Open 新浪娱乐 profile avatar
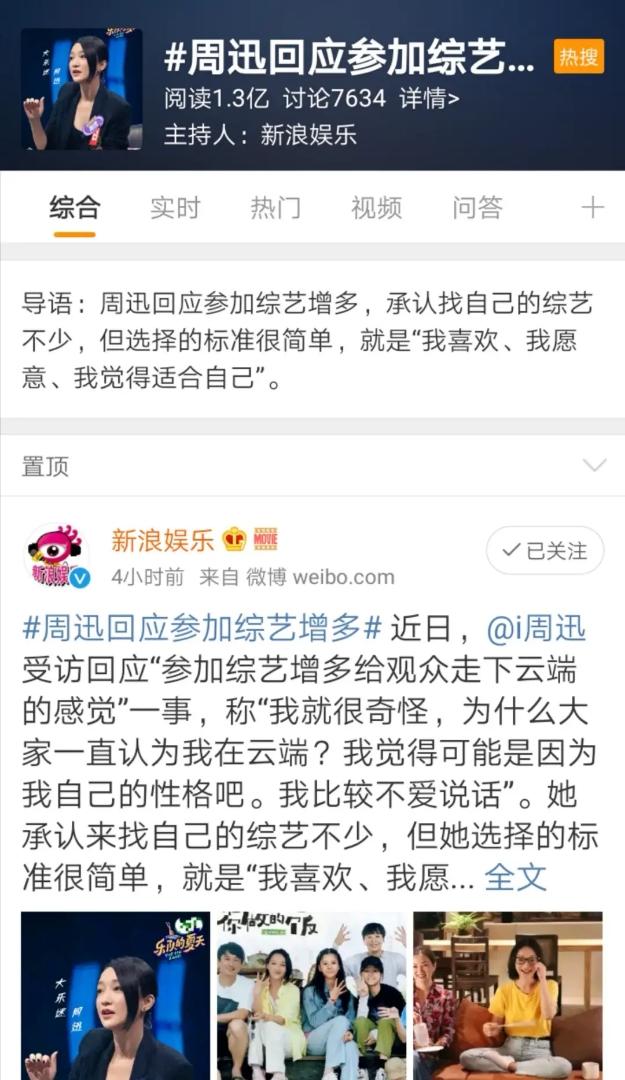The width and height of the screenshot is (625, 1080). (58, 556)
